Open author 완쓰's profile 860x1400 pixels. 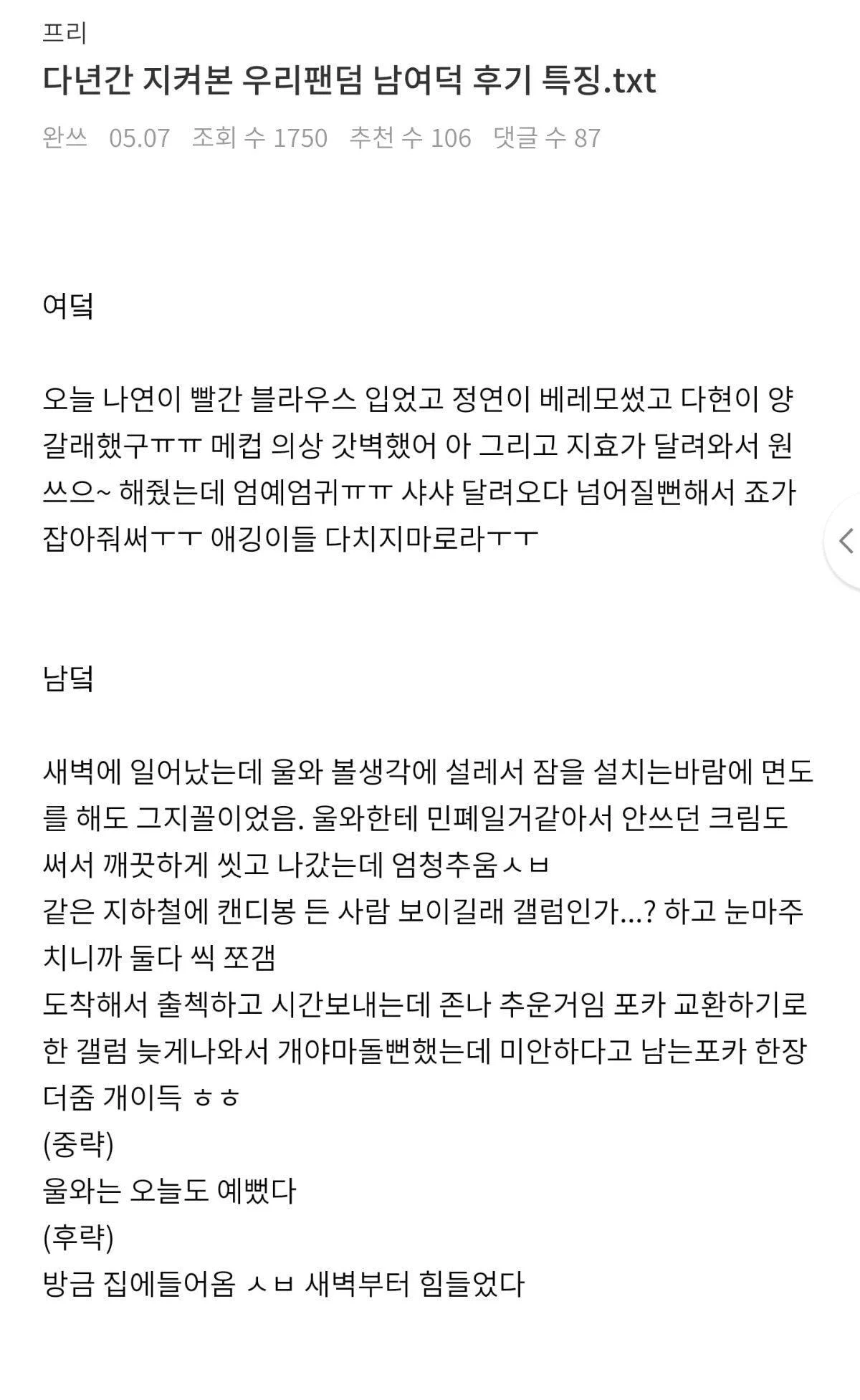pos(64,138)
